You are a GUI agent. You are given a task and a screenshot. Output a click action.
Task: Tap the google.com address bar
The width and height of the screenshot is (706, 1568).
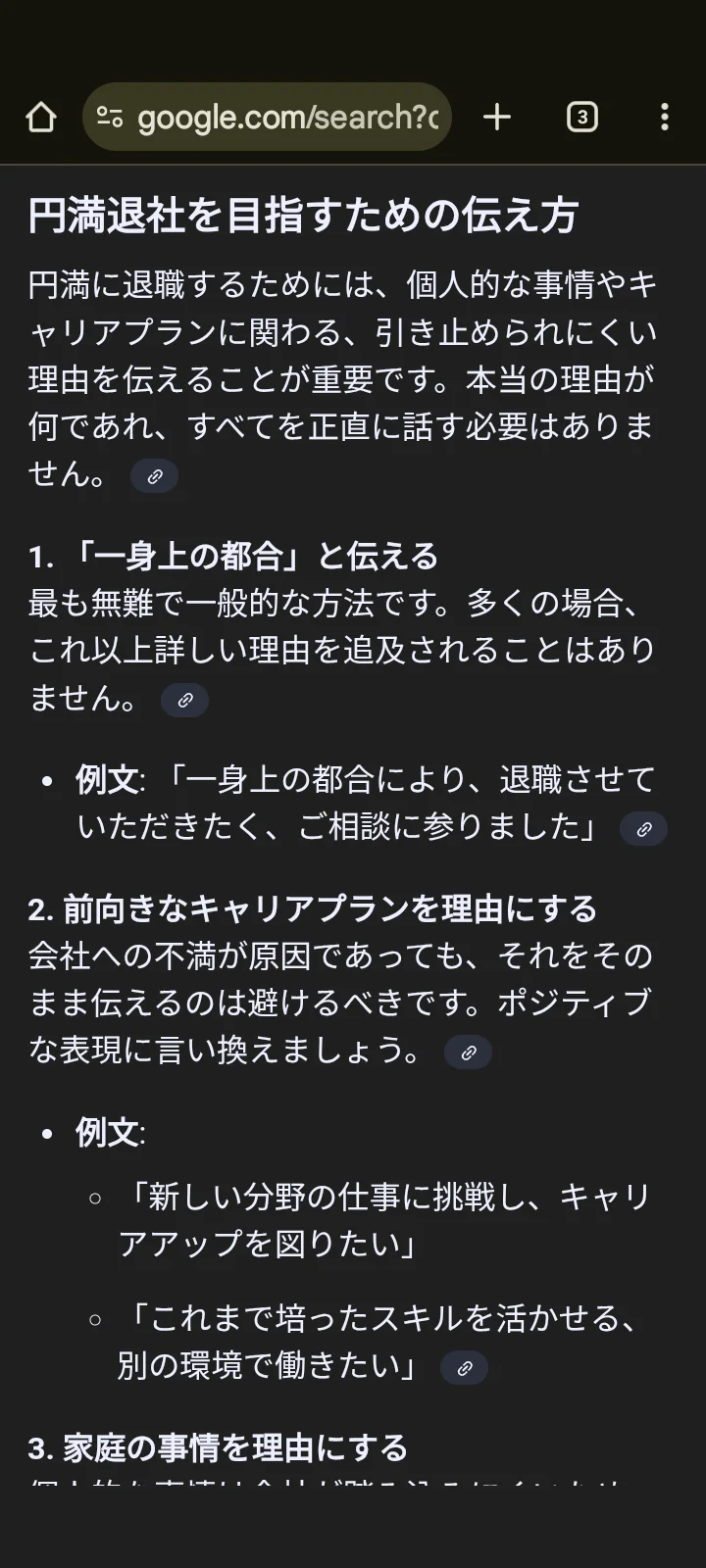pyautogui.click(x=267, y=117)
